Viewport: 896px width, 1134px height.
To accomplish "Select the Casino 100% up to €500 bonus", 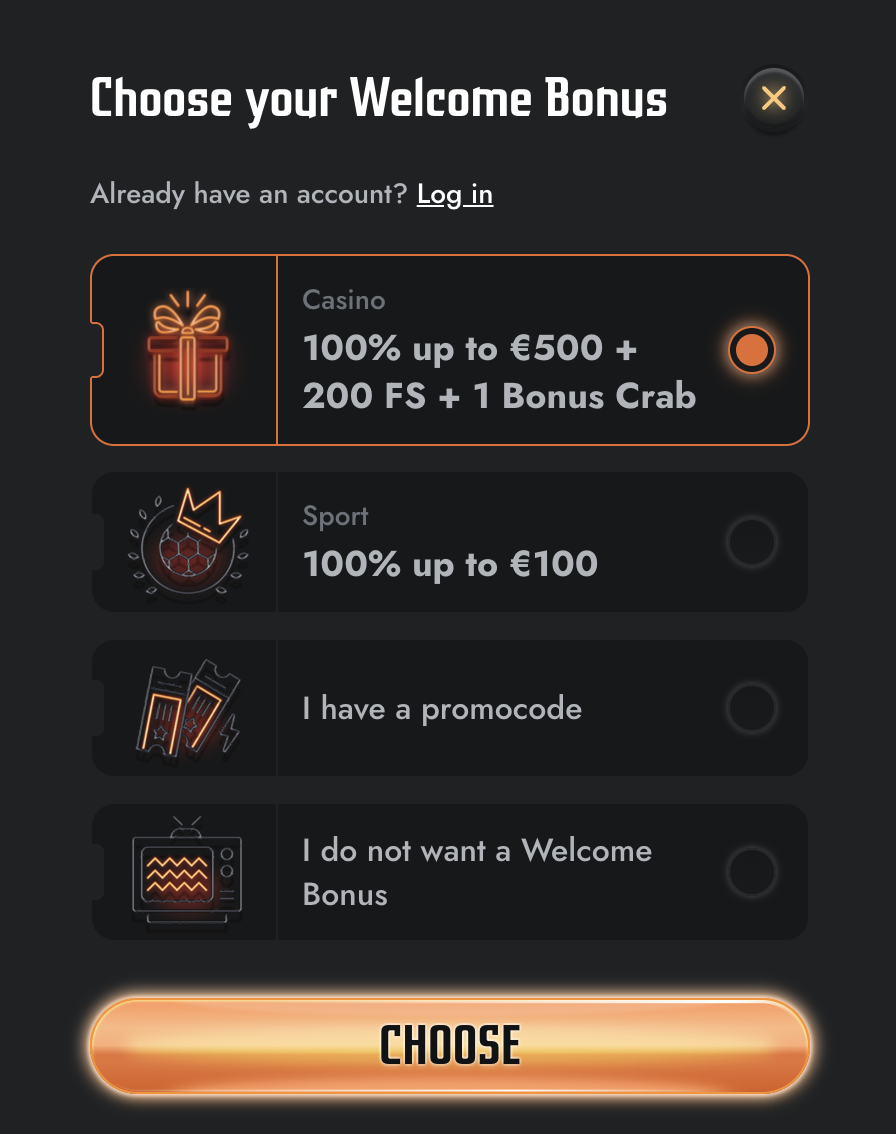I will (751, 350).
